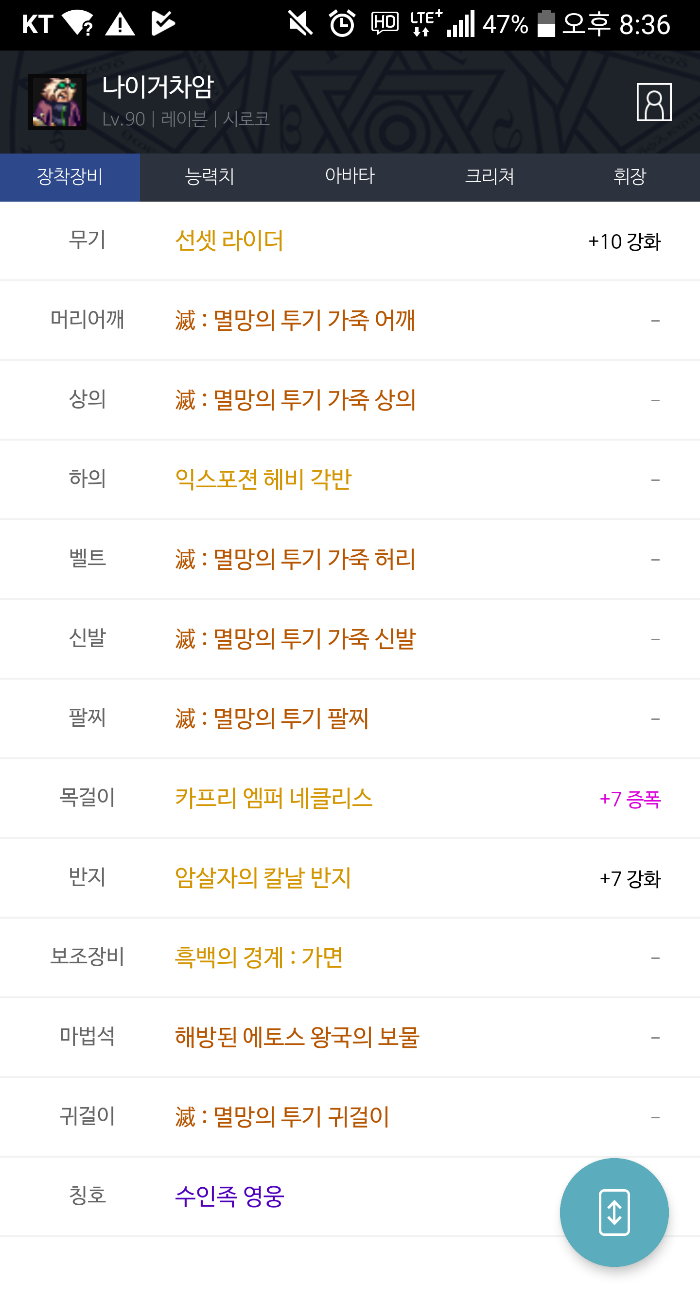
Task: Switch to the 아바타 tab
Action: click(x=350, y=177)
